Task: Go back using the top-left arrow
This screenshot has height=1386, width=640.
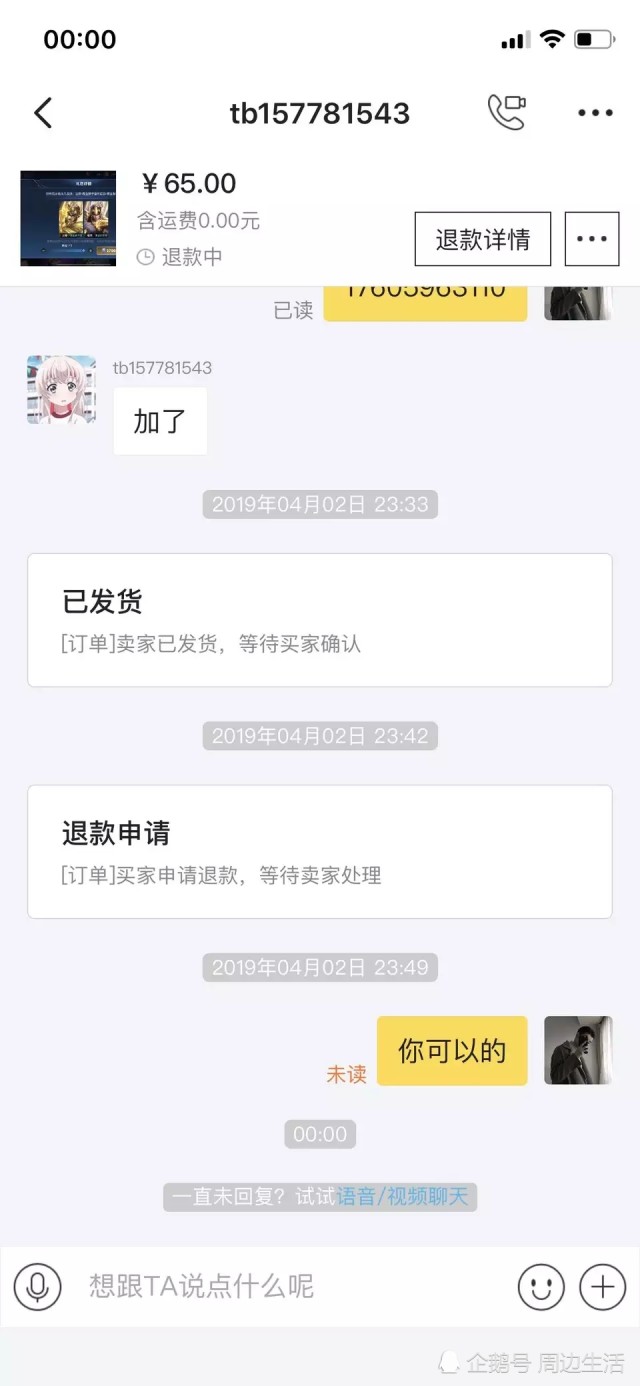Action: click(43, 113)
